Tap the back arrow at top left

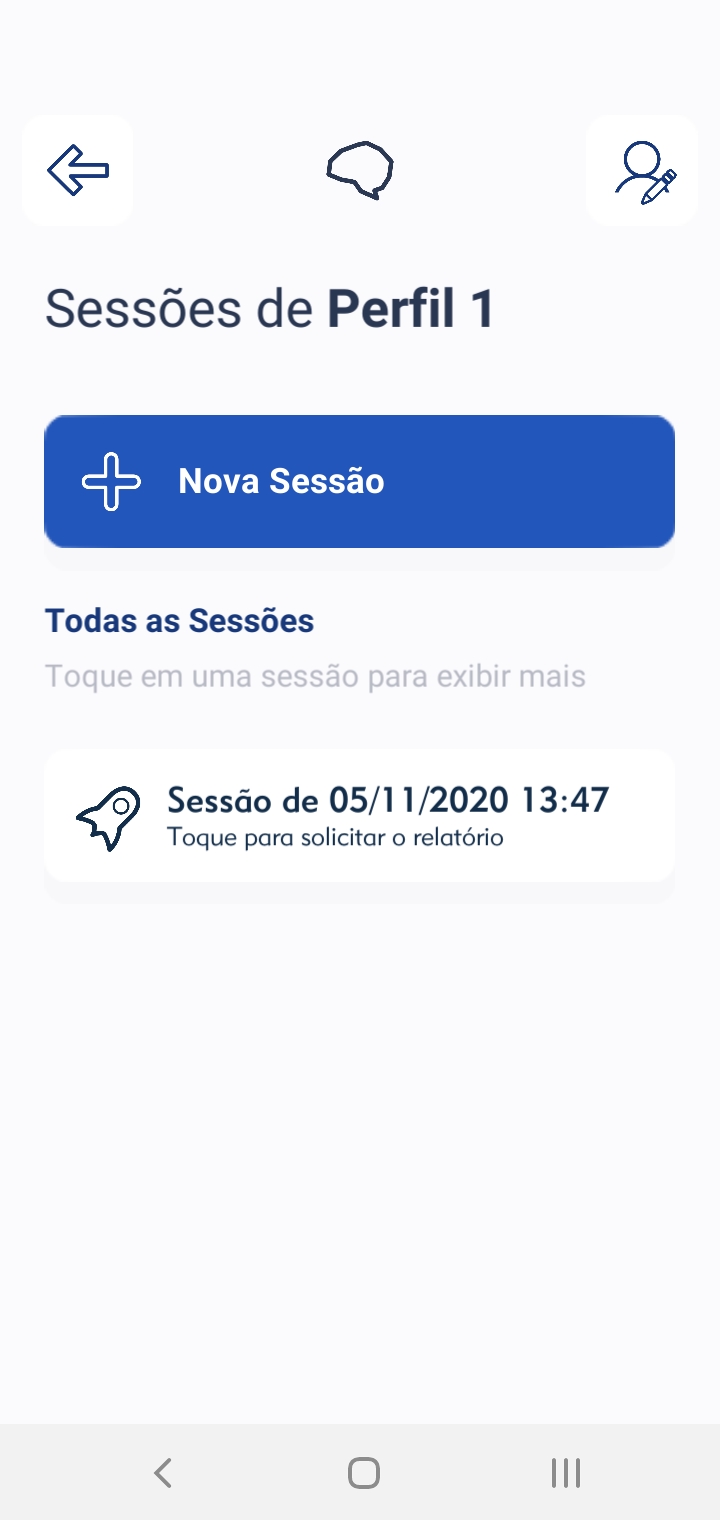coord(77,169)
